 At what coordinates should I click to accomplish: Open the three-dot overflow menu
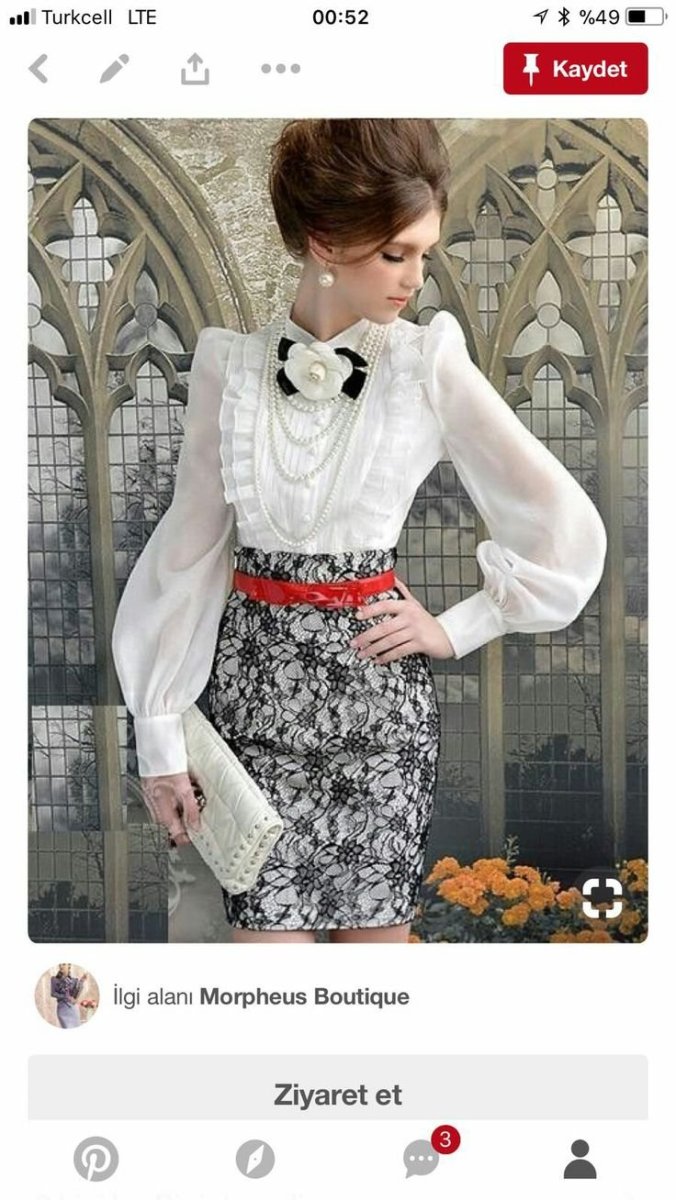280,69
